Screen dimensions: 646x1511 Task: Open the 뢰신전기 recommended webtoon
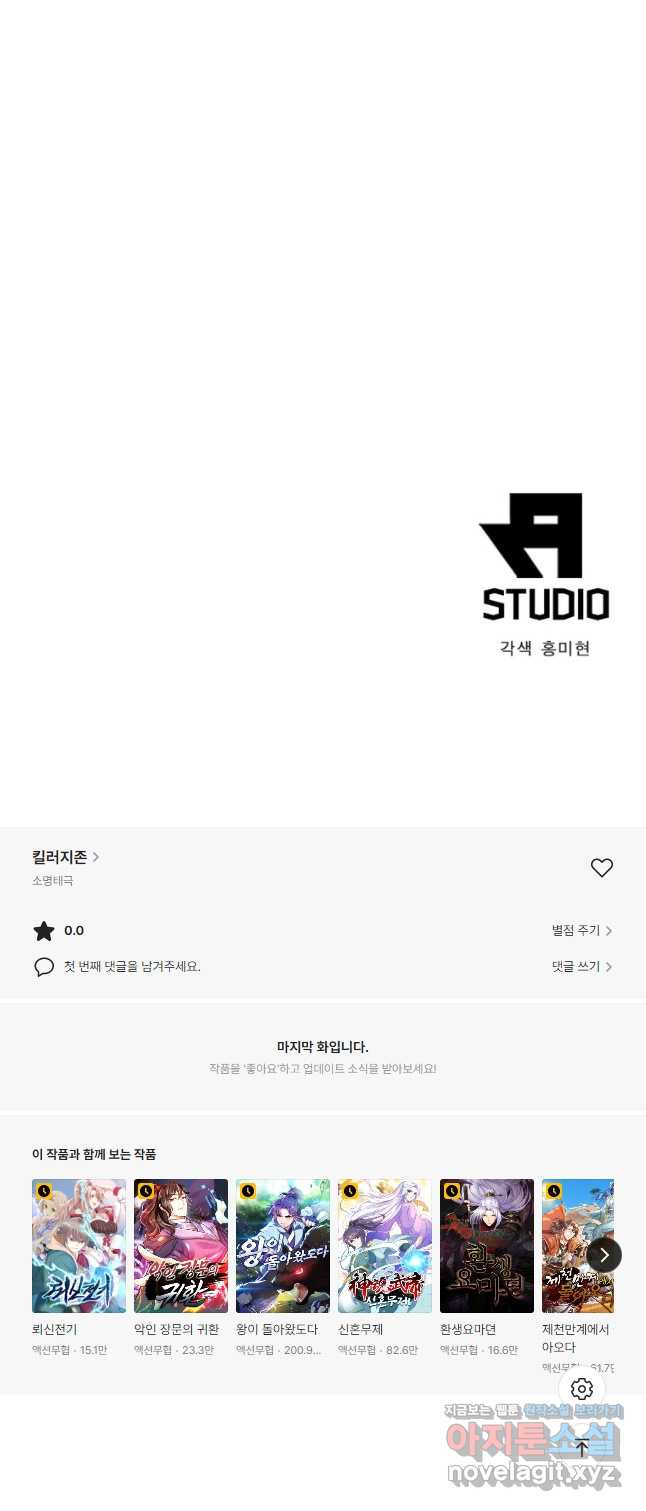(x=79, y=1245)
